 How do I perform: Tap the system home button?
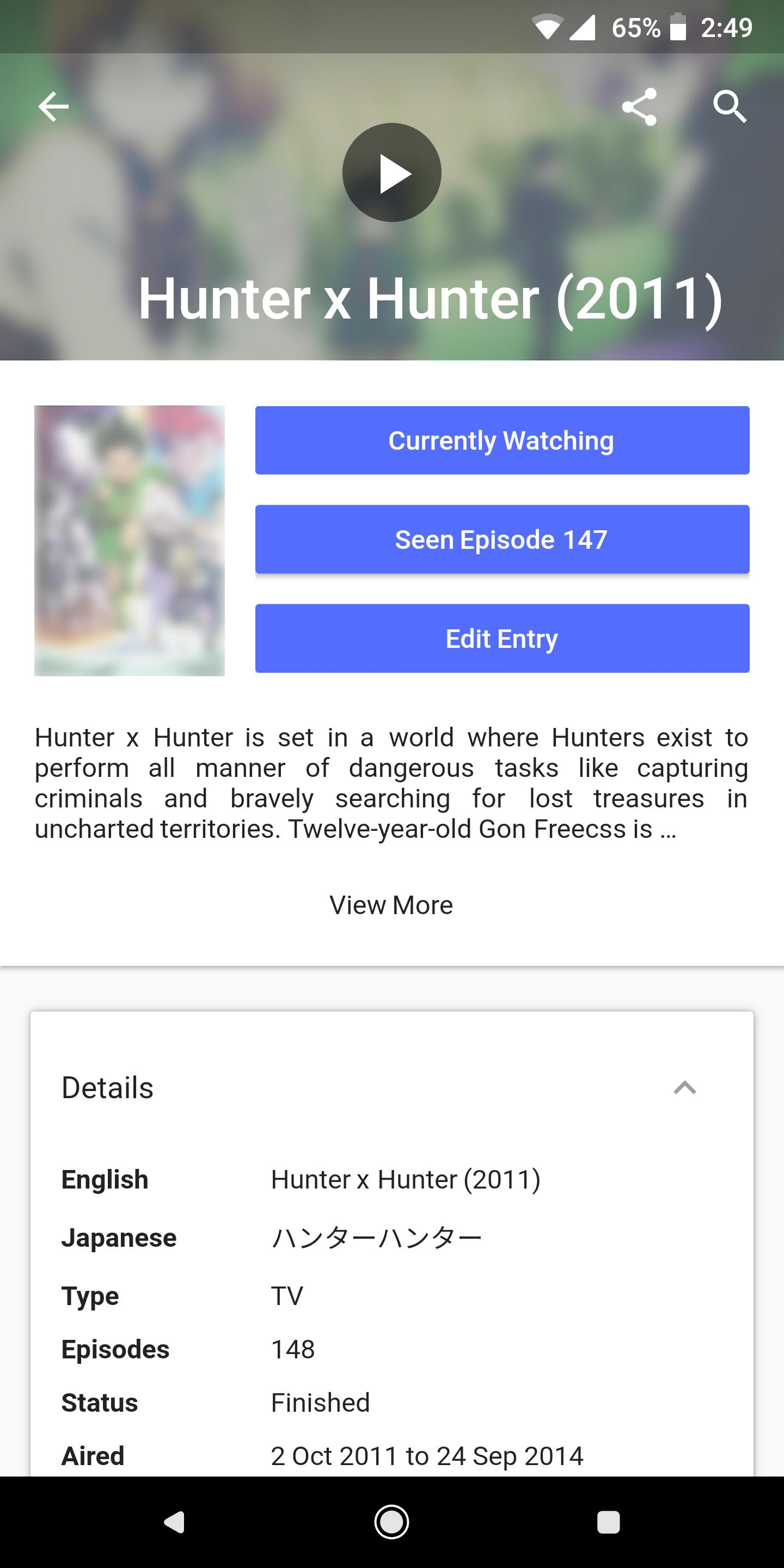[x=391, y=1522]
